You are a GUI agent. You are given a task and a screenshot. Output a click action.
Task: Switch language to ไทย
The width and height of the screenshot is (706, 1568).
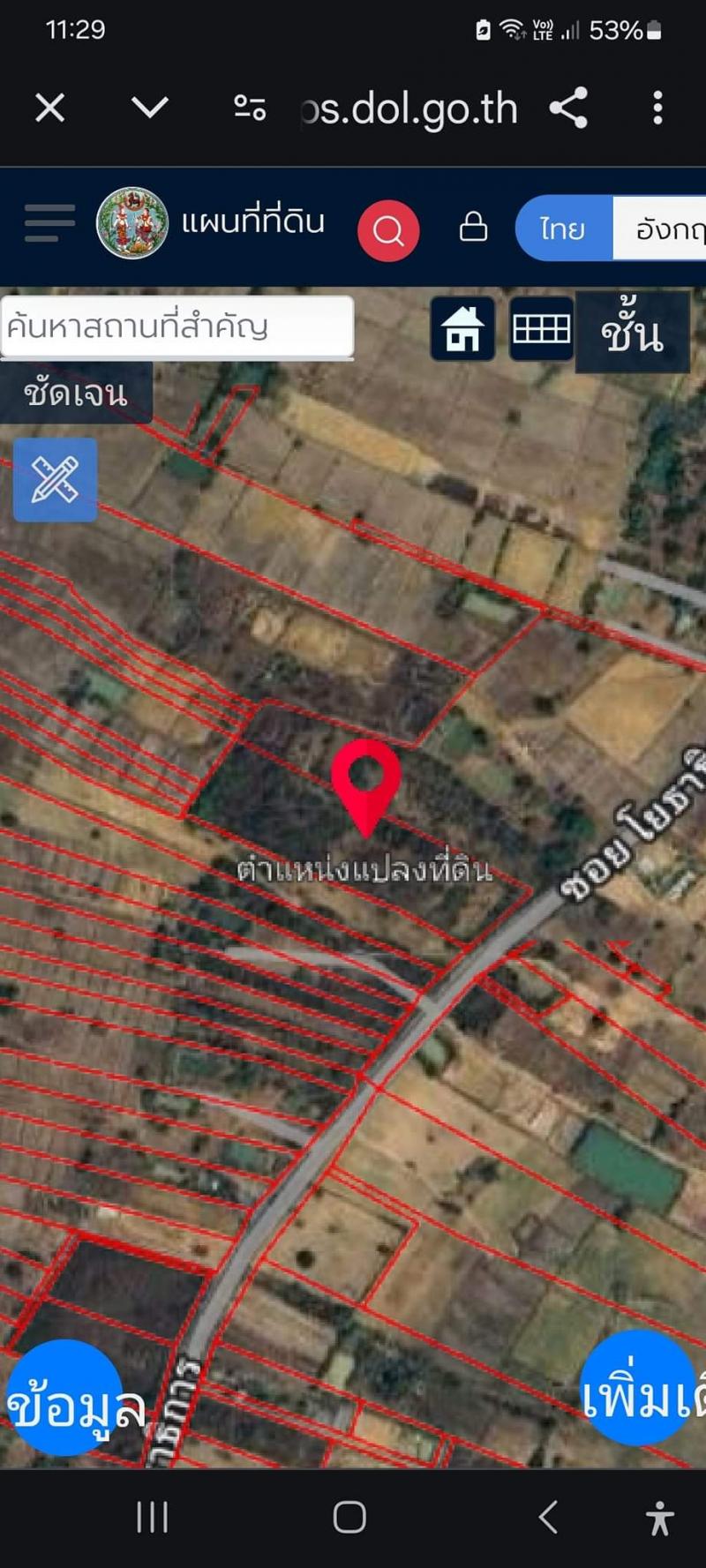pos(564,228)
